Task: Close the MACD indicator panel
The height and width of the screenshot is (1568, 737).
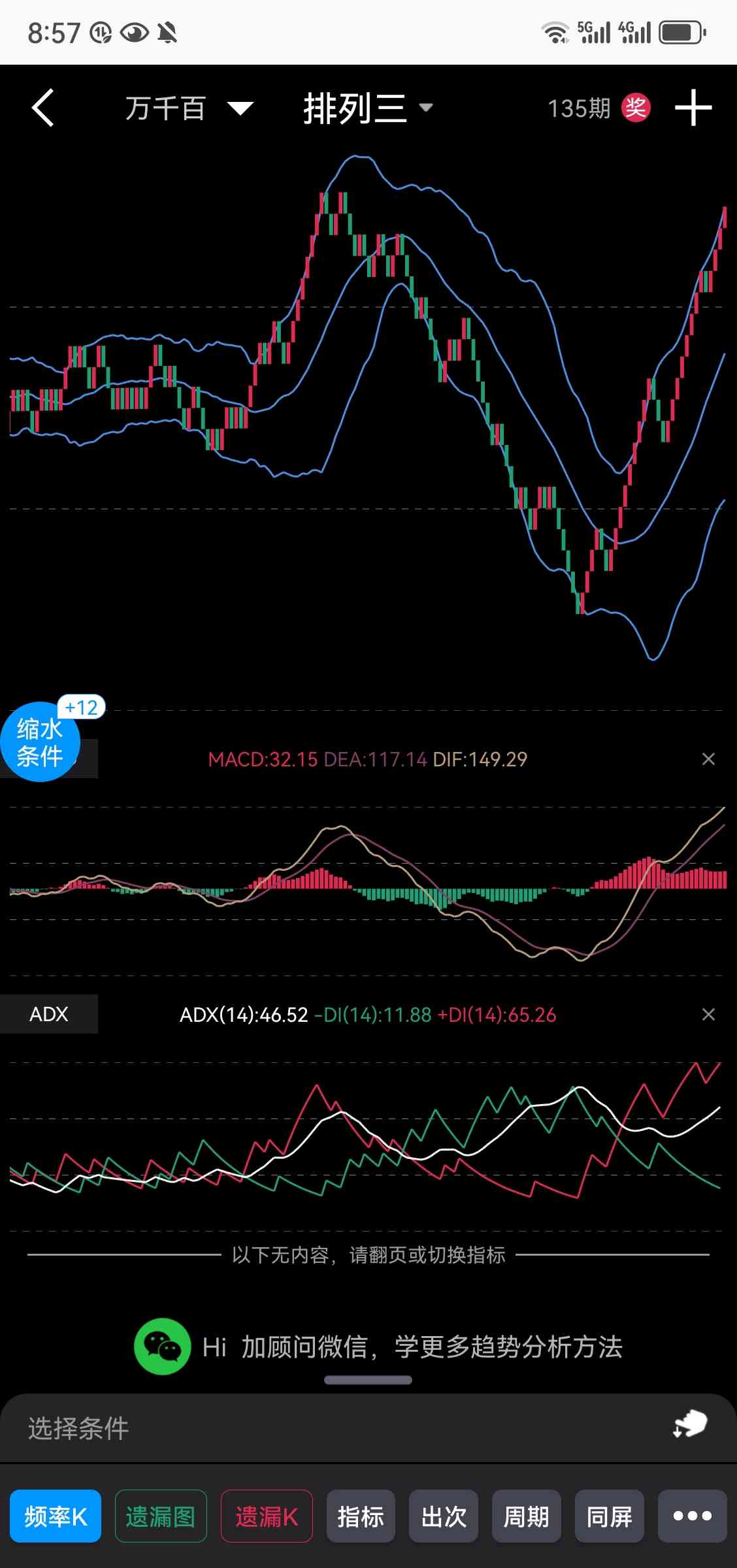Action: point(708,759)
